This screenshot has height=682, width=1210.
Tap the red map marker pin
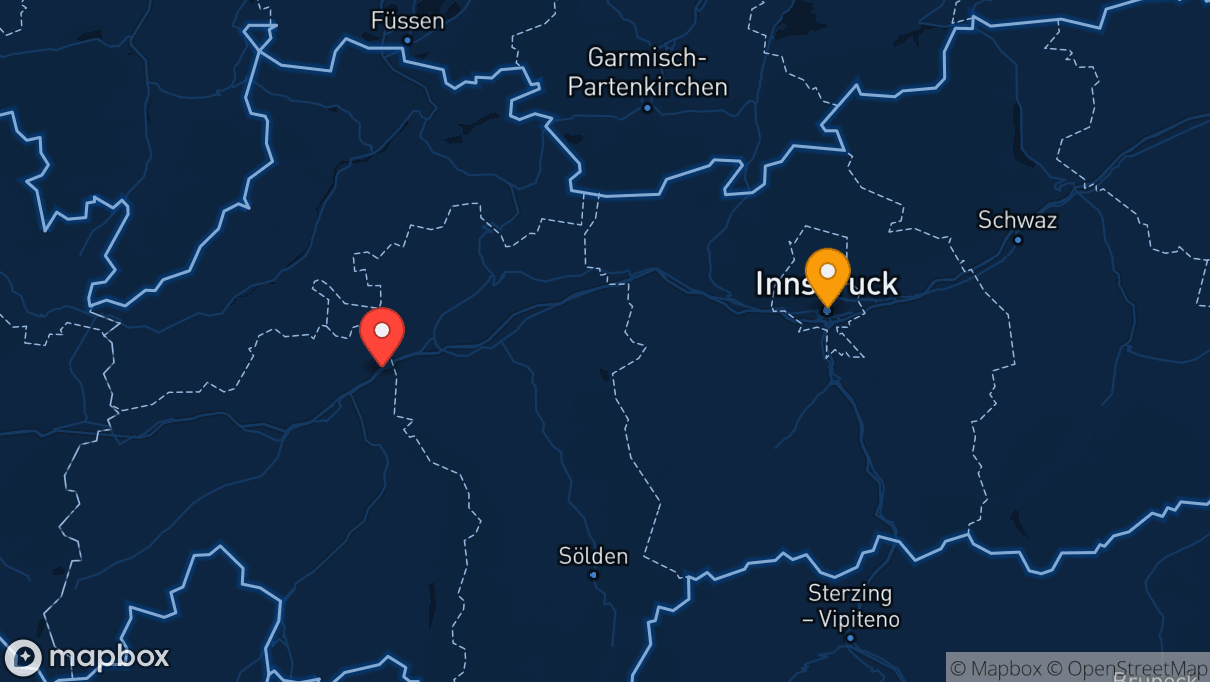[x=382, y=334]
